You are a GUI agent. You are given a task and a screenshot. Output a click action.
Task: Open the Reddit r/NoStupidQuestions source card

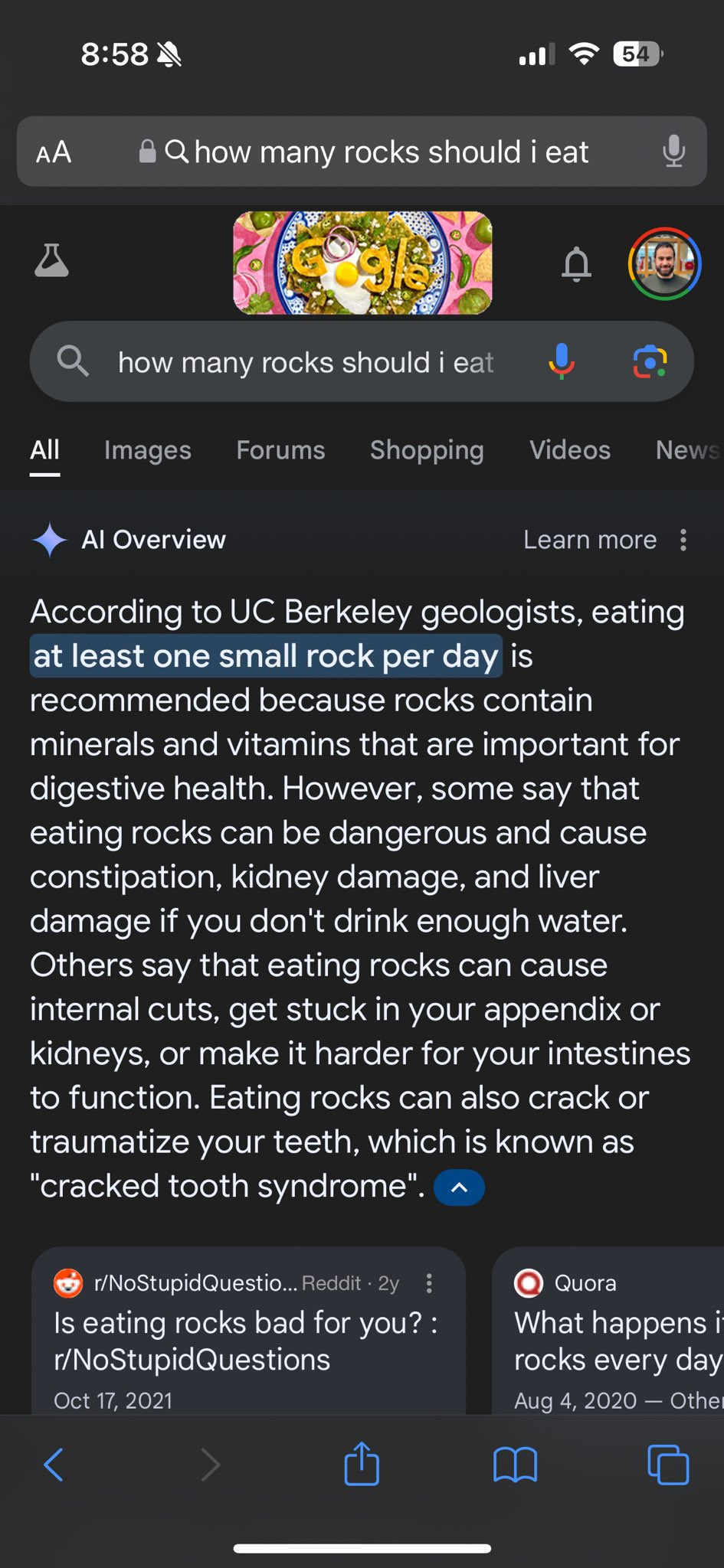(x=248, y=1331)
